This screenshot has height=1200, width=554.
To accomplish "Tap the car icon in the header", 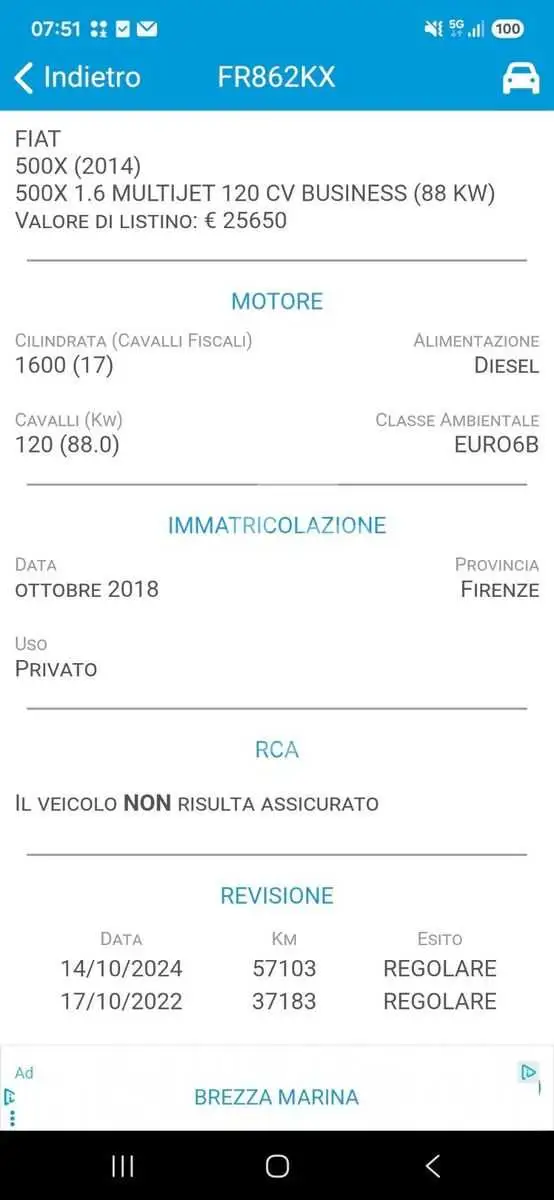I will click(x=520, y=77).
